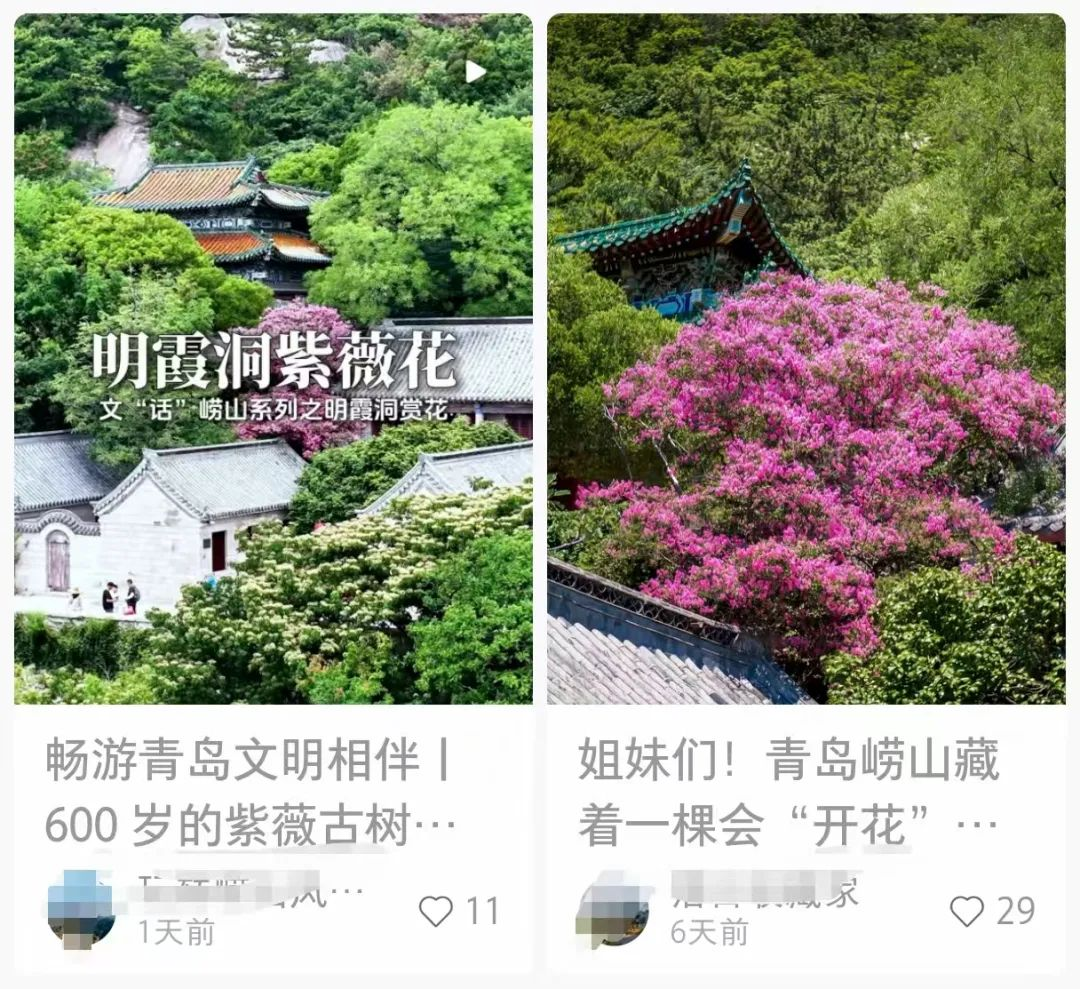The width and height of the screenshot is (1080, 989).
Task: Open author avatar on the 1天前 post
Action: pyautogui.click(x=81, y=909)
